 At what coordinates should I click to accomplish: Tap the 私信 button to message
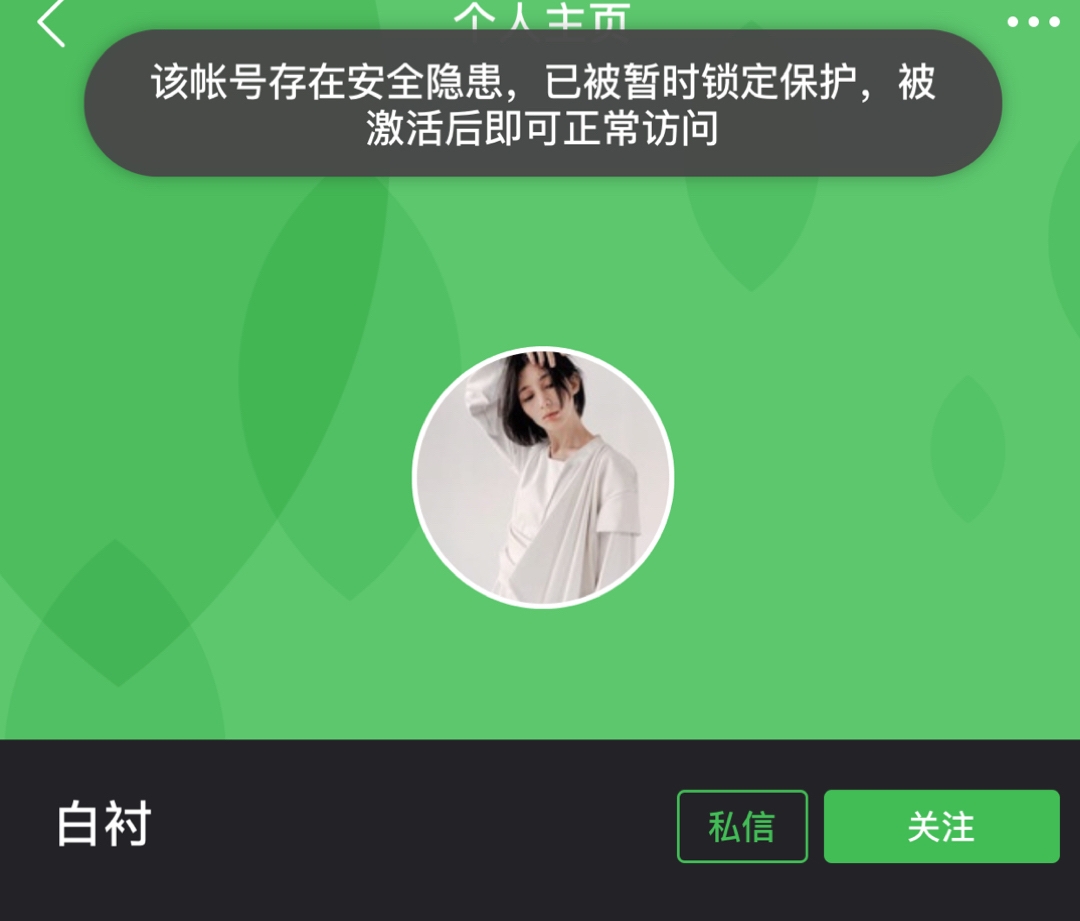[x=742, y=826]
